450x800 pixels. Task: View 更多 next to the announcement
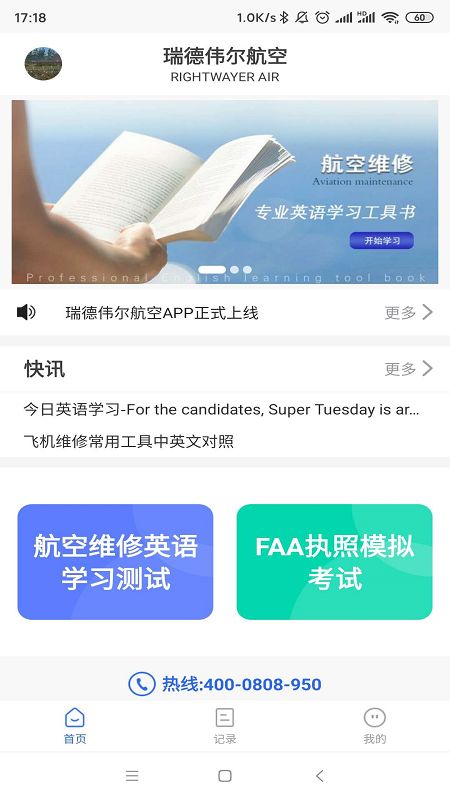409,312
